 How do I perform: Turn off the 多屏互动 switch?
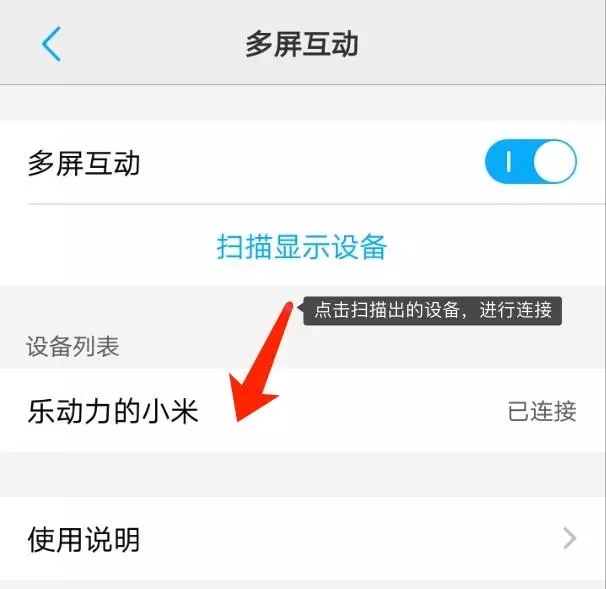(530, 163)
